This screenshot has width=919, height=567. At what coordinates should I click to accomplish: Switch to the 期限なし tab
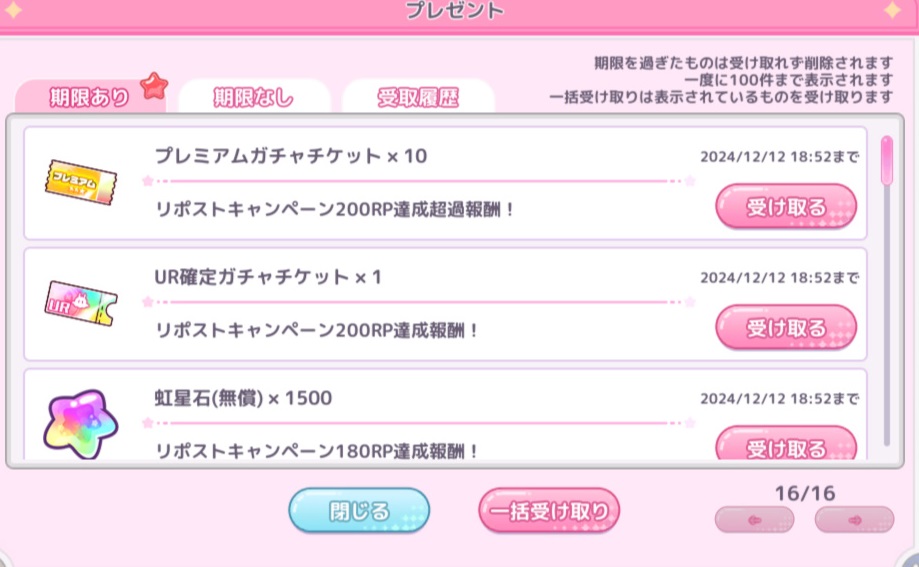point(254,98)
